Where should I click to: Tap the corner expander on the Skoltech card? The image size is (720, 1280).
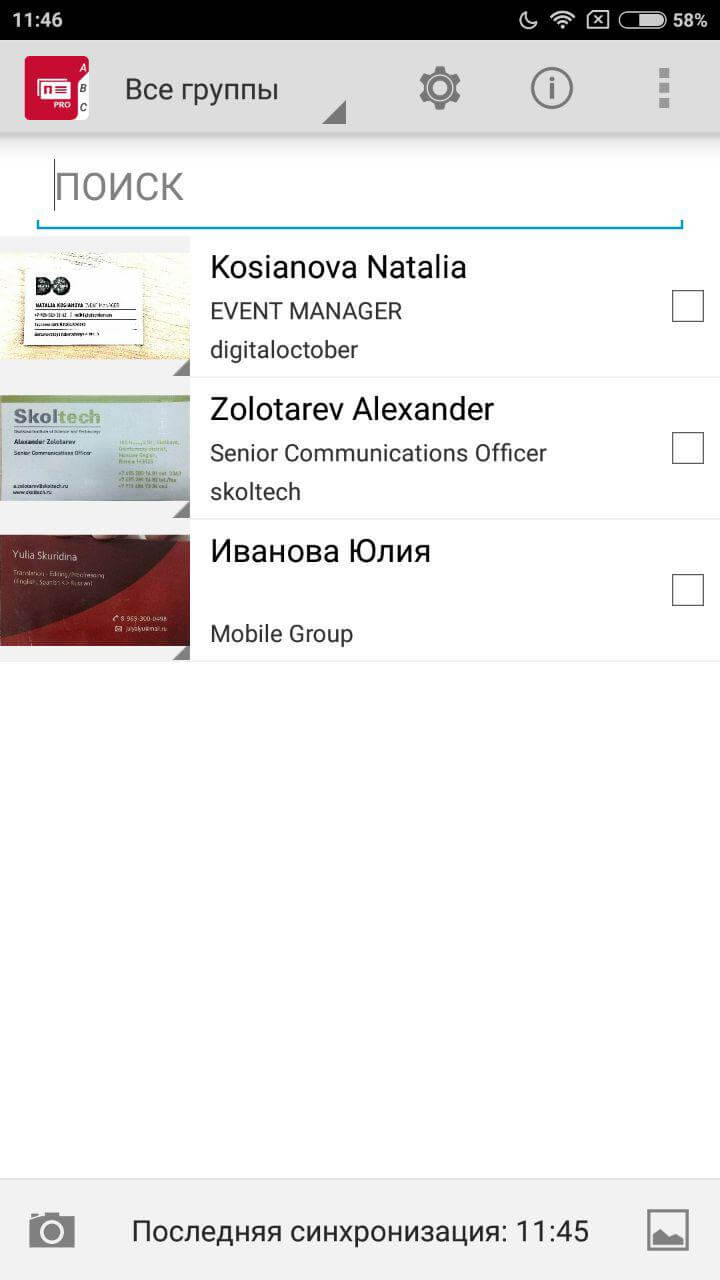click(x=182, y=510)
